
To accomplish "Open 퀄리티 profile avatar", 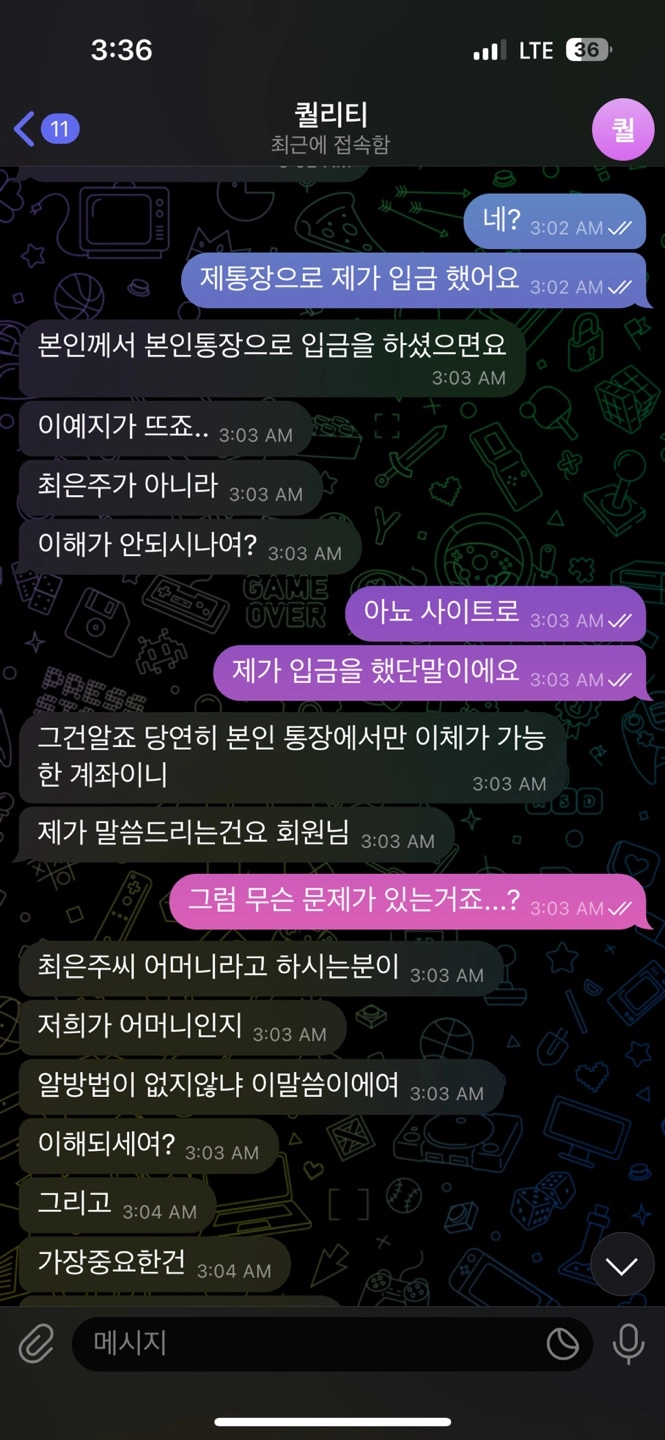I will tap(622, 129).
